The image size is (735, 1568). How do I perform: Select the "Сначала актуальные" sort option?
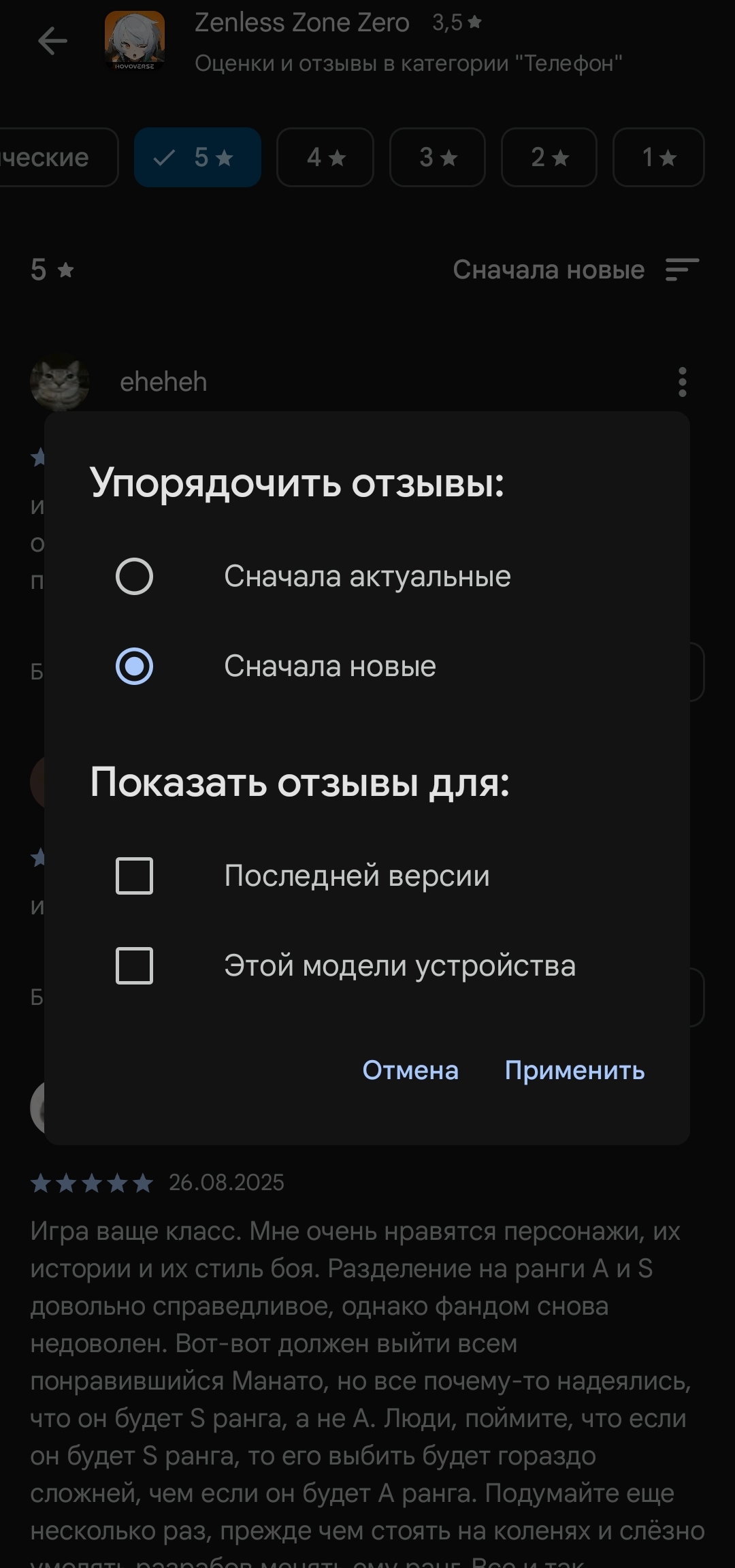(134, 577)
